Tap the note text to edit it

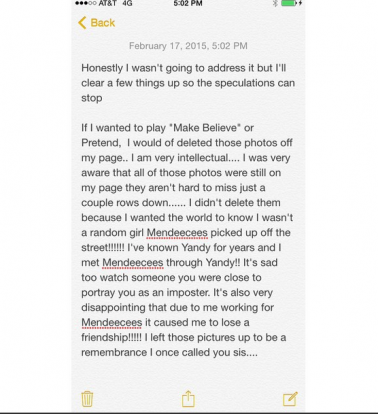click(188, 210)
